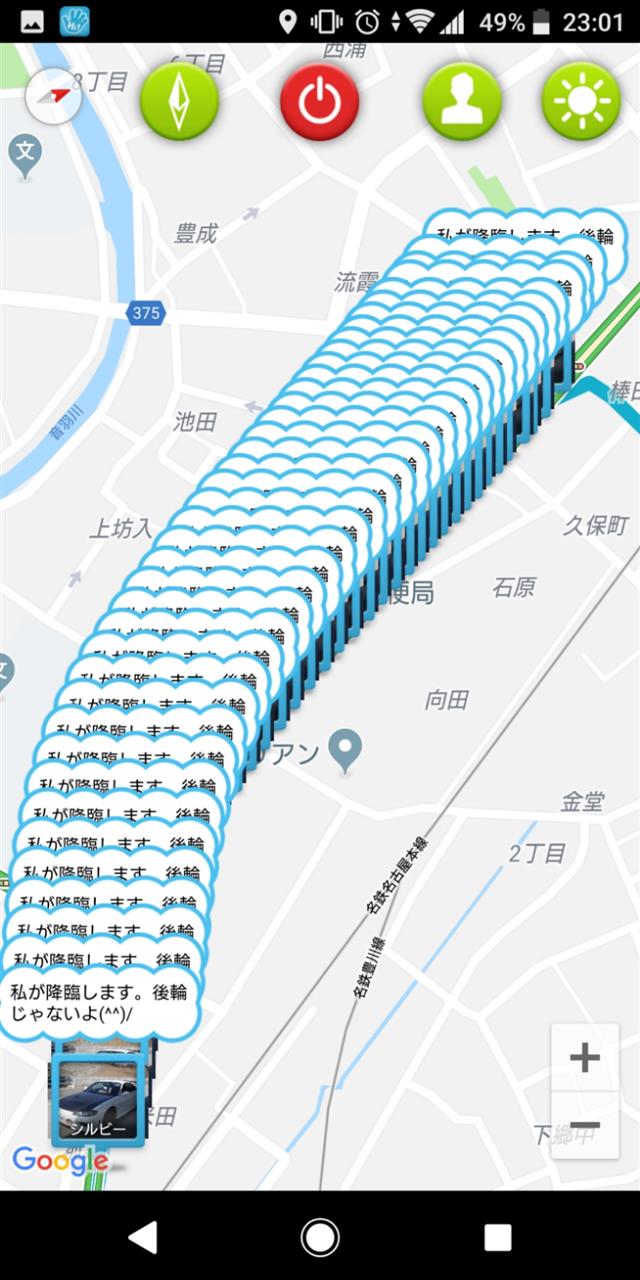Reset map orientation with the small compass
The width and height of the screenshot is (640, 1280).
tap(54, 96)
